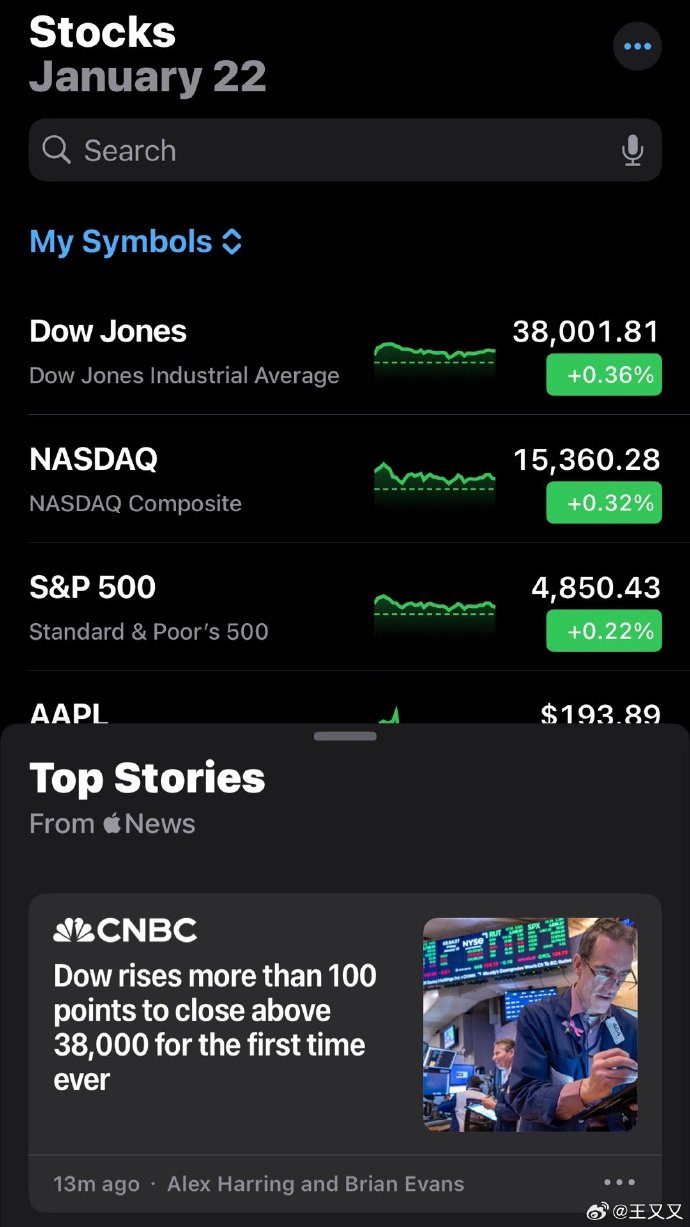This screenshot has height=1227, width=690.
Task: Read the CNBC Dow 38,000 story
Action: [345, 1024]
